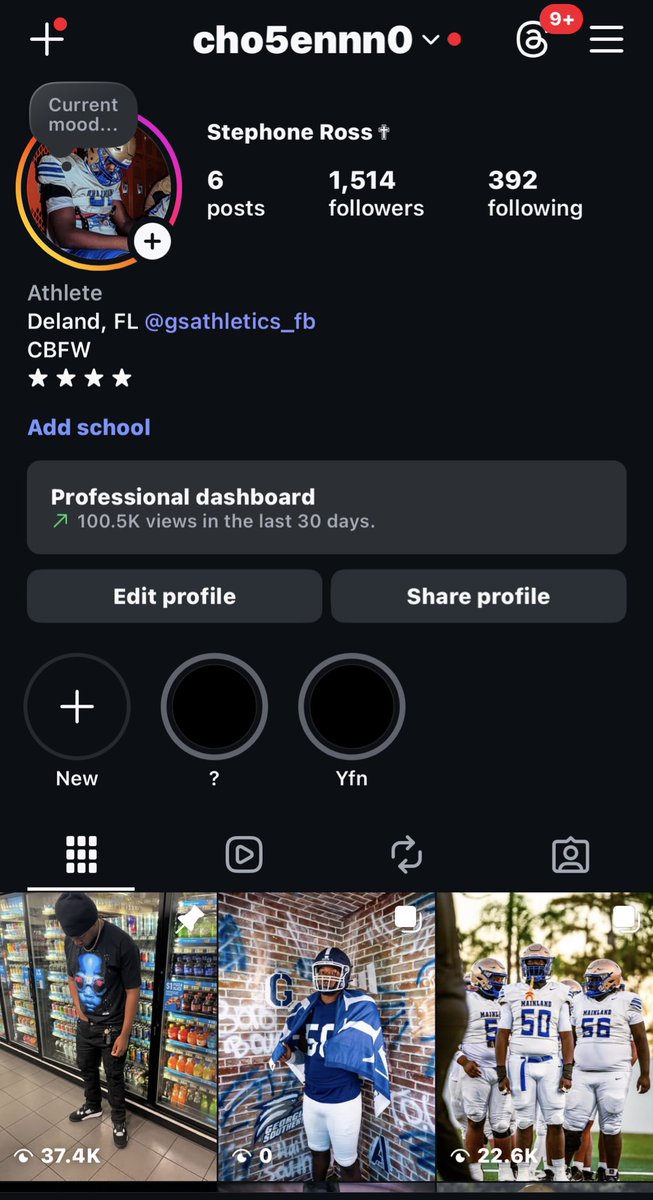The image size is (653, 1200).
Task: Tap the plus icon to create content
Action: pyautogui.click(x=47, y=39)
